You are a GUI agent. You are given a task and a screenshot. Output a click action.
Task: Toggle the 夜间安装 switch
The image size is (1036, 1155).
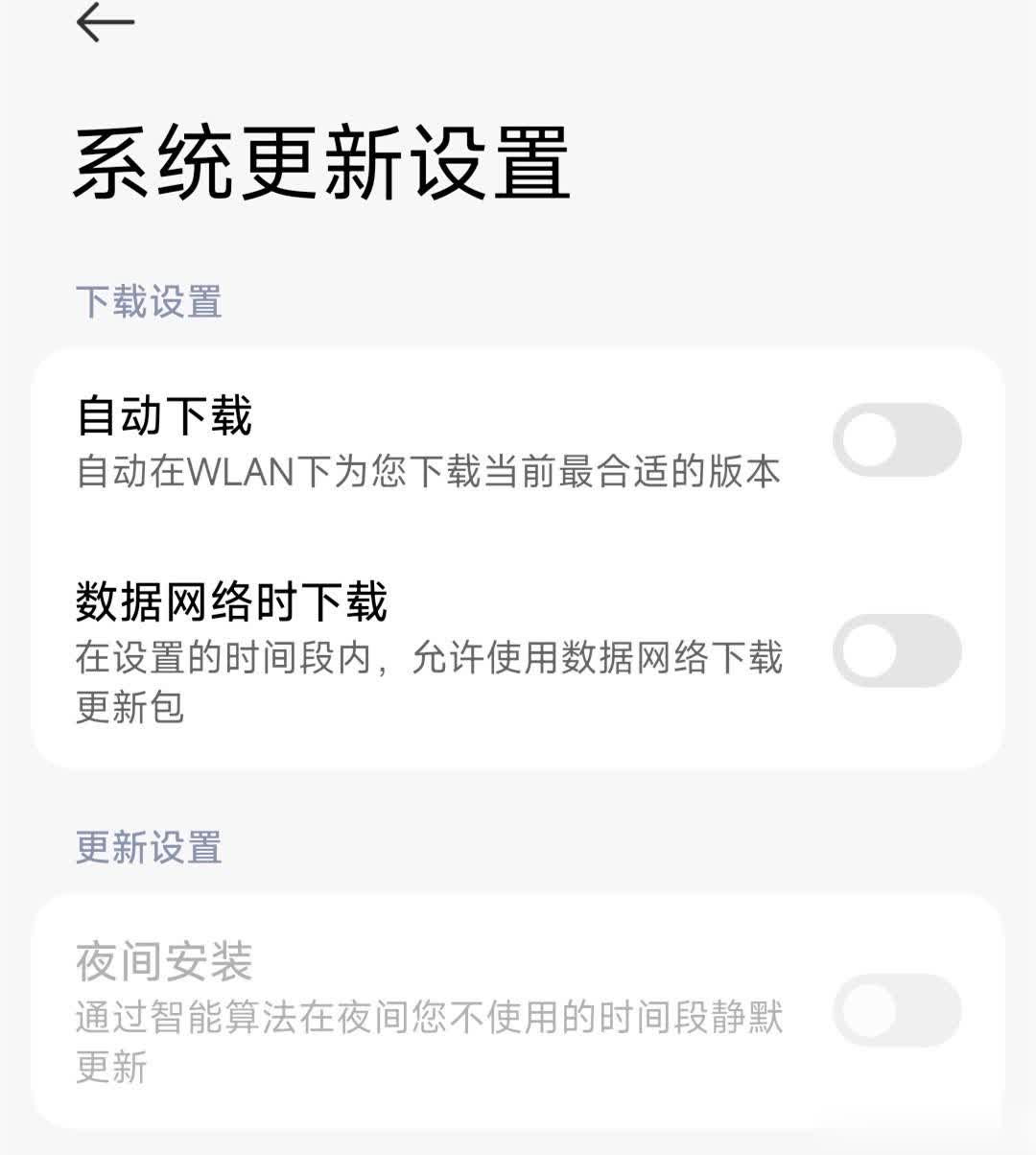896,1010
